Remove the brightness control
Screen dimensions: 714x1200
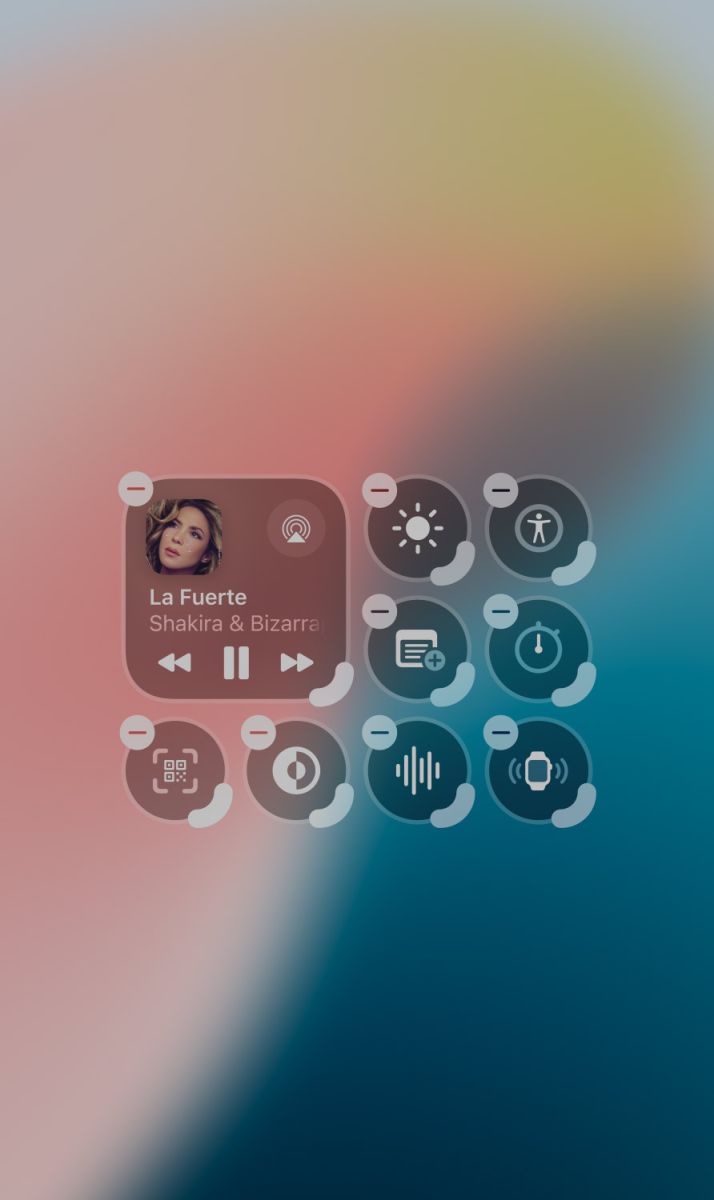point(379,490)
